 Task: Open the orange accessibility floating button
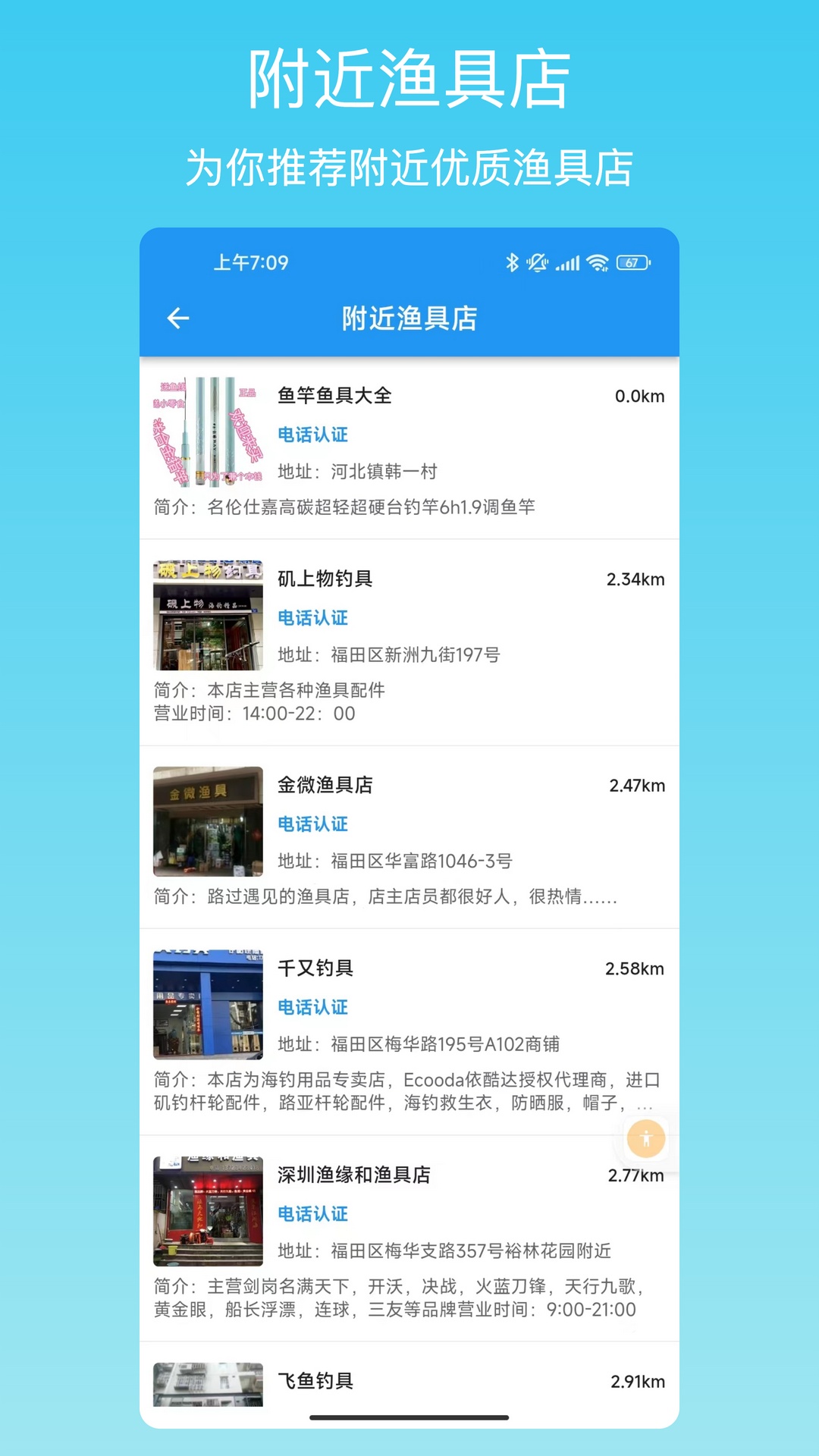[645, 1138]
